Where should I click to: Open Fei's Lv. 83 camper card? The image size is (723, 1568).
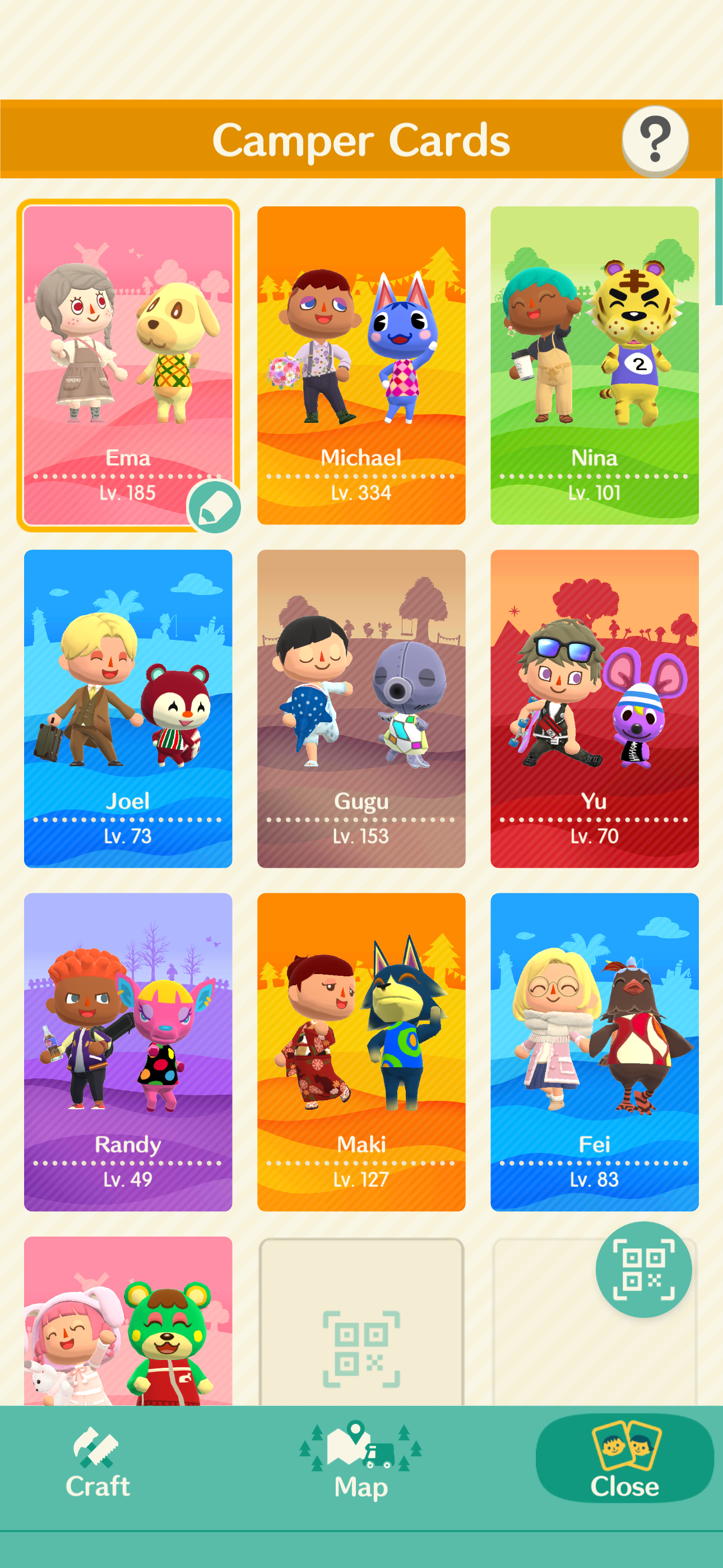(x=594, y=1053)
